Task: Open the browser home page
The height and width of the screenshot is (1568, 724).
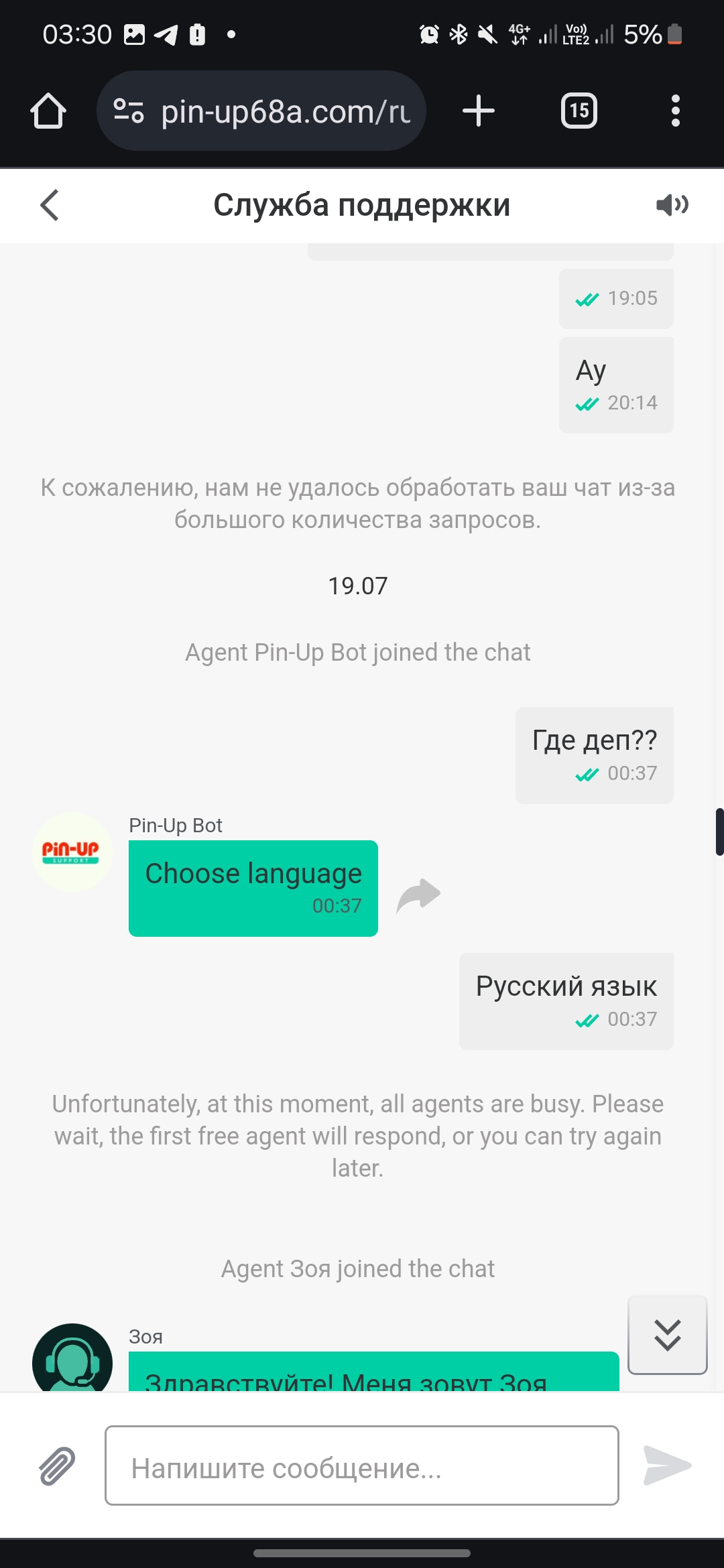Action: point(48,111)
